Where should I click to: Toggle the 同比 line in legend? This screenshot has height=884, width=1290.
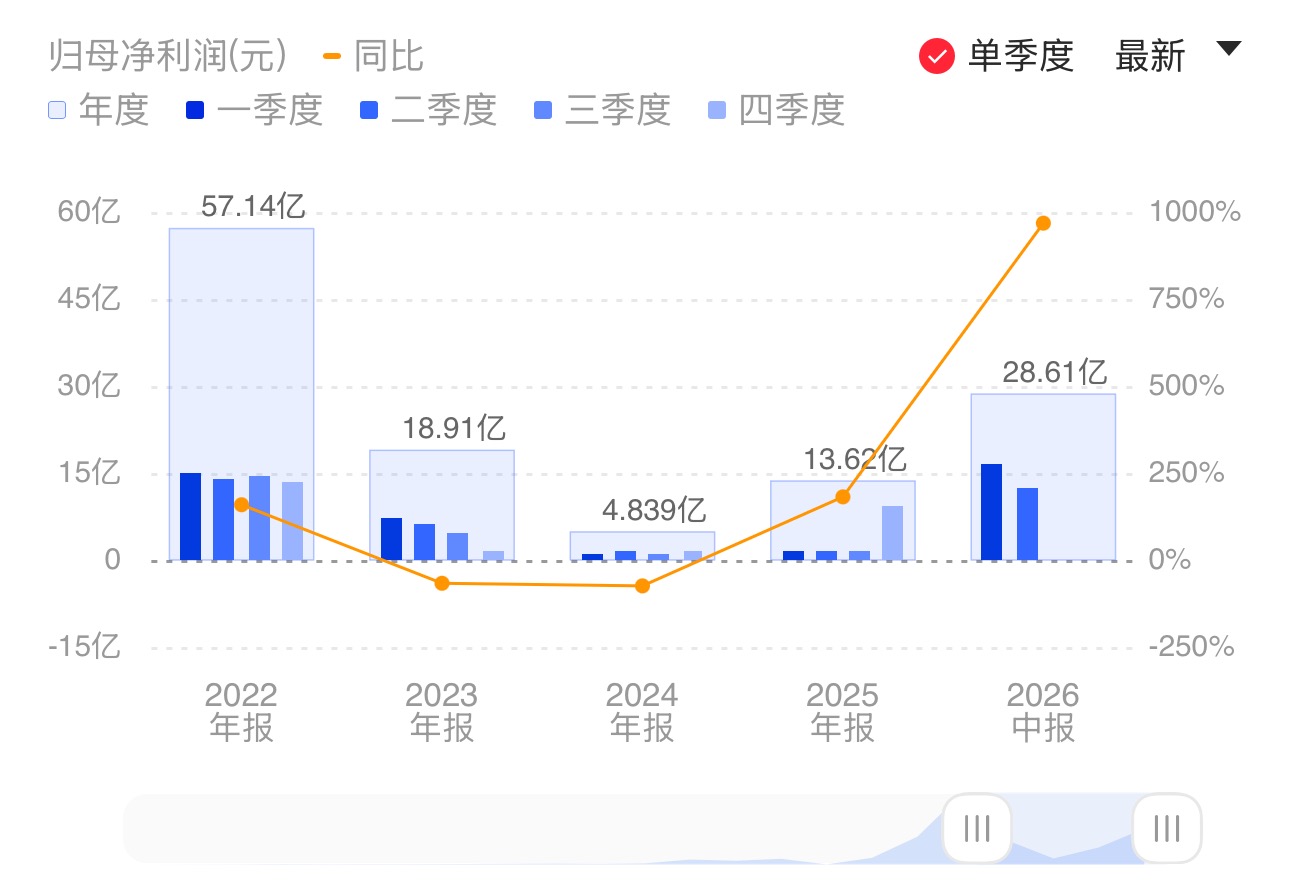(x=374, y=56)
